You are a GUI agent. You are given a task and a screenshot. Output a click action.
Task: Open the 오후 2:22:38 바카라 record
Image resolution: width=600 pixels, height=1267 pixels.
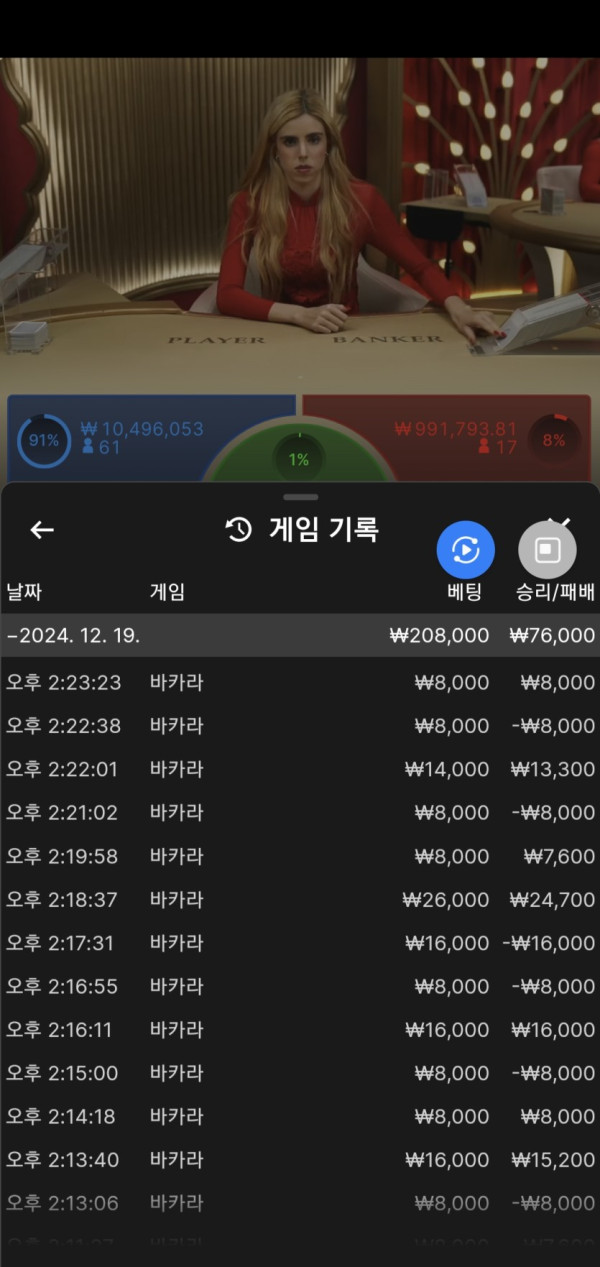(300, 726)
